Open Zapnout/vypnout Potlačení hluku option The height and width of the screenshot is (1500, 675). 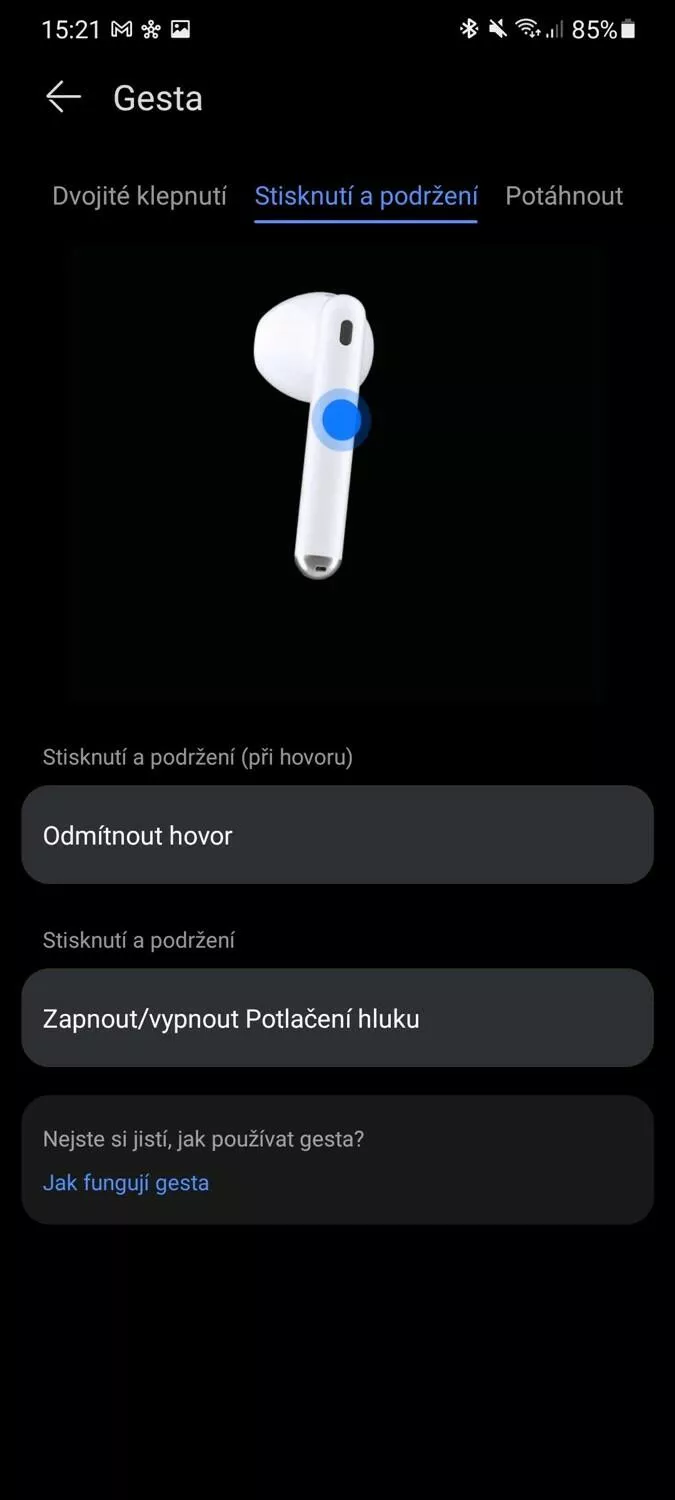point(337,1018)
